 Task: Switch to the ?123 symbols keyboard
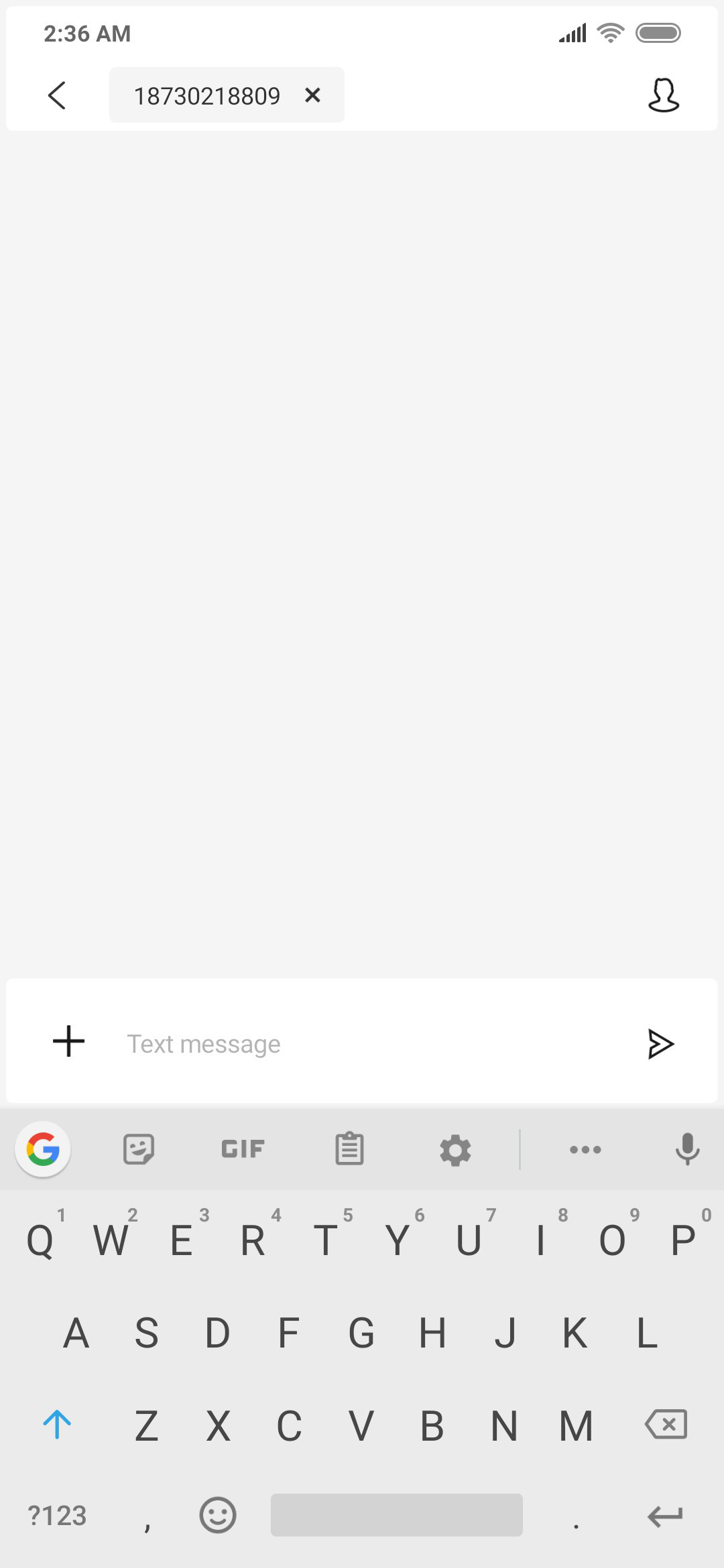pyautogui.click(x=57, y=1515)
